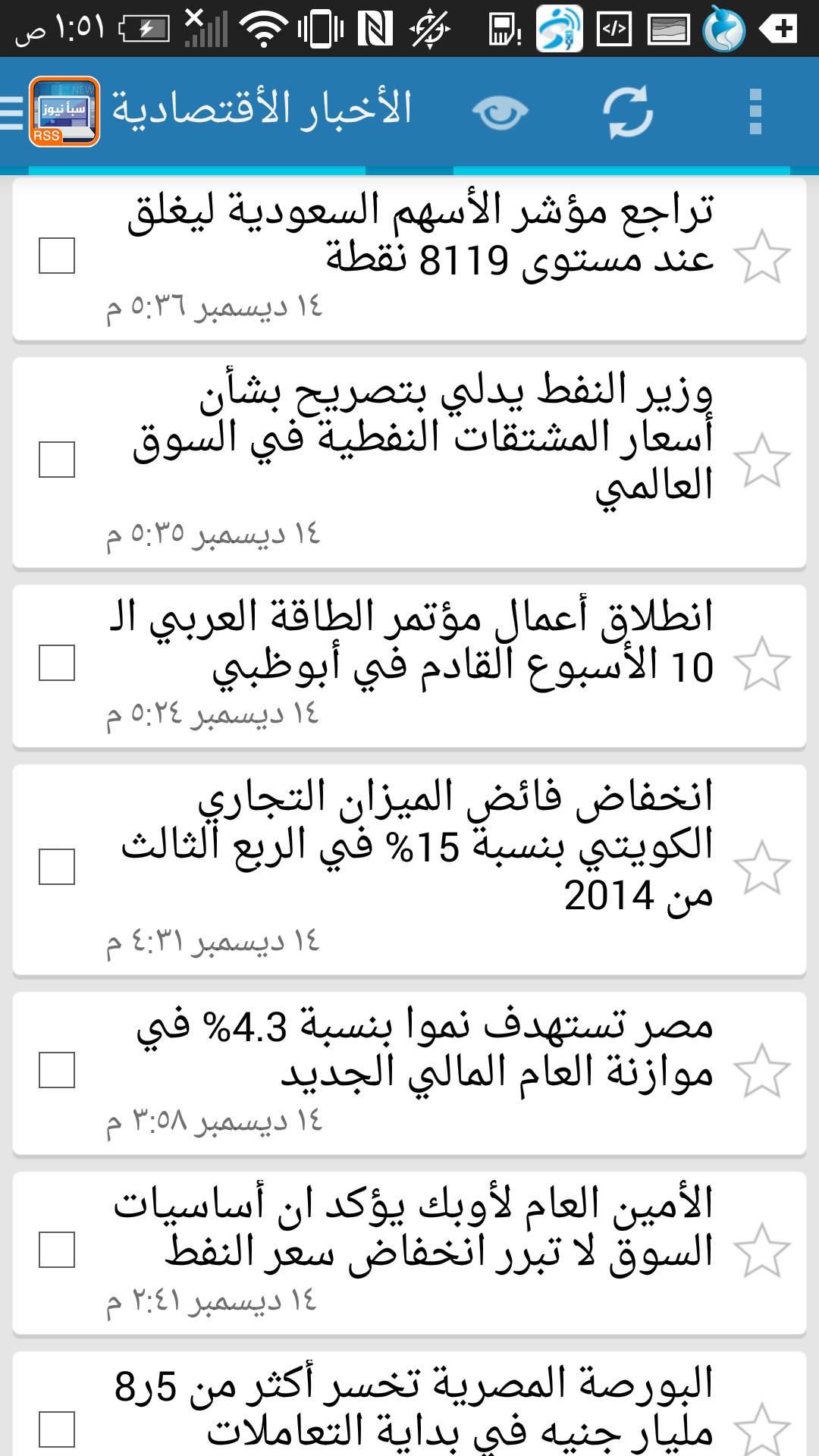The image size is (819, 1456).
Task: Tap the الأخبار الأقتصادية title
Action: coord(265,106)
